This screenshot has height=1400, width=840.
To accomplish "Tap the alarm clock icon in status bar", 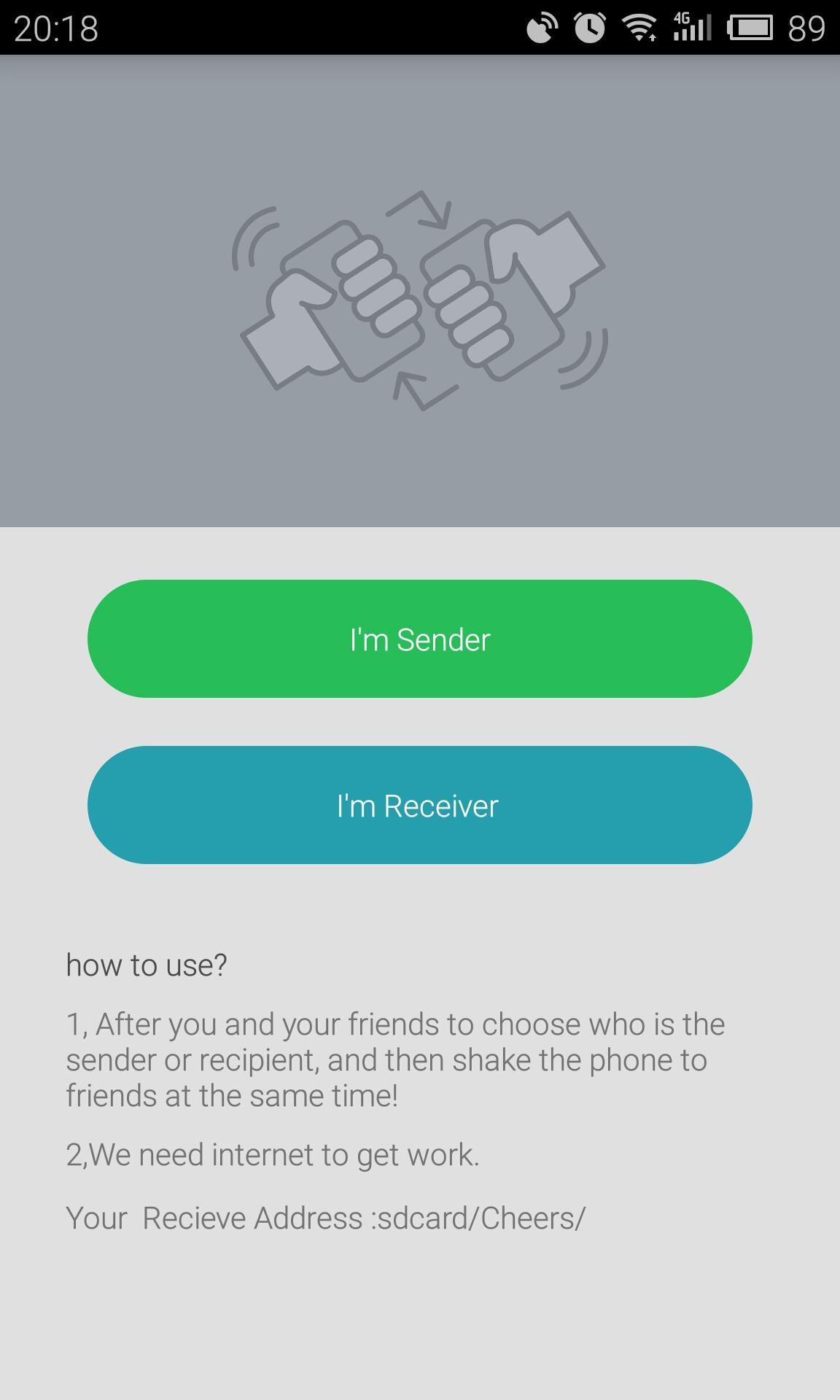I will (x=588, y=28).
